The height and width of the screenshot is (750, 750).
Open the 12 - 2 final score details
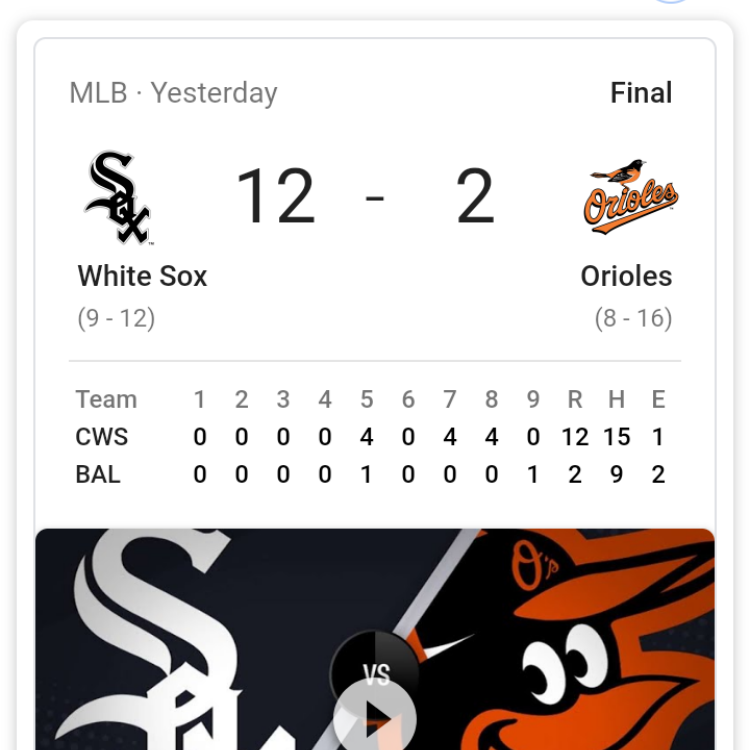[375, 196]
